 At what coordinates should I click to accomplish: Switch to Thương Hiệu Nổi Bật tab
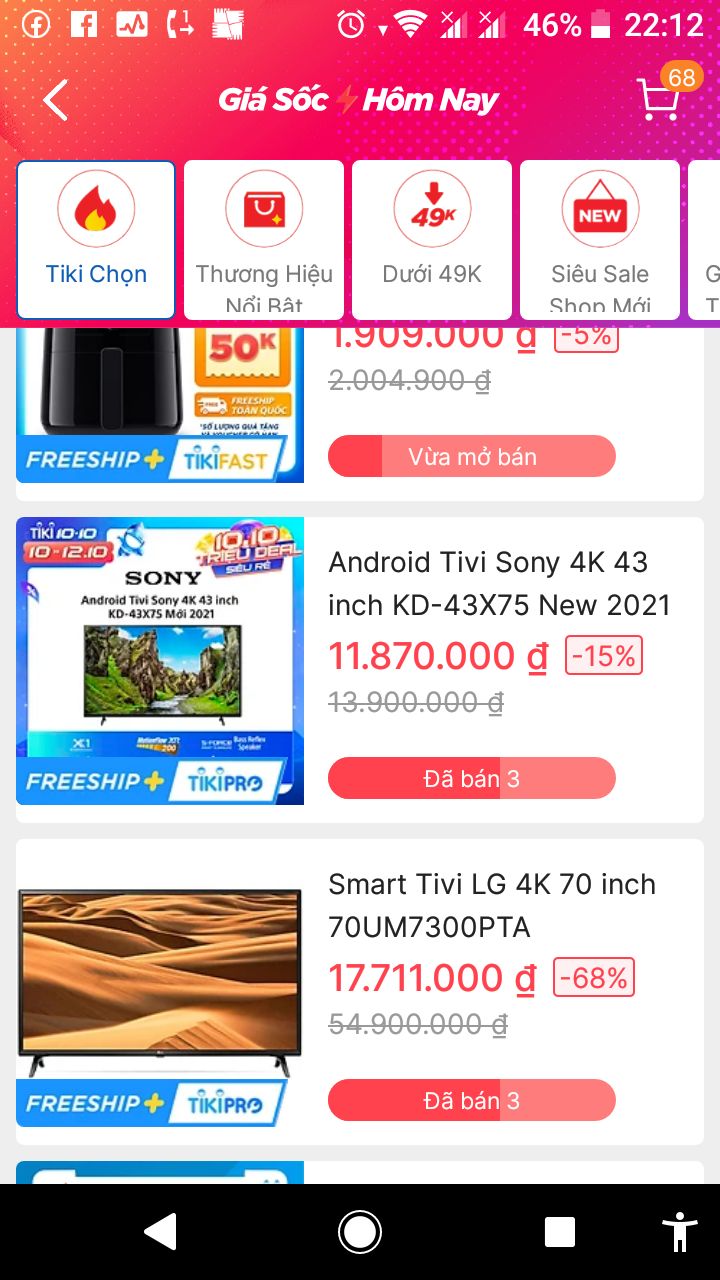point(264,240)
